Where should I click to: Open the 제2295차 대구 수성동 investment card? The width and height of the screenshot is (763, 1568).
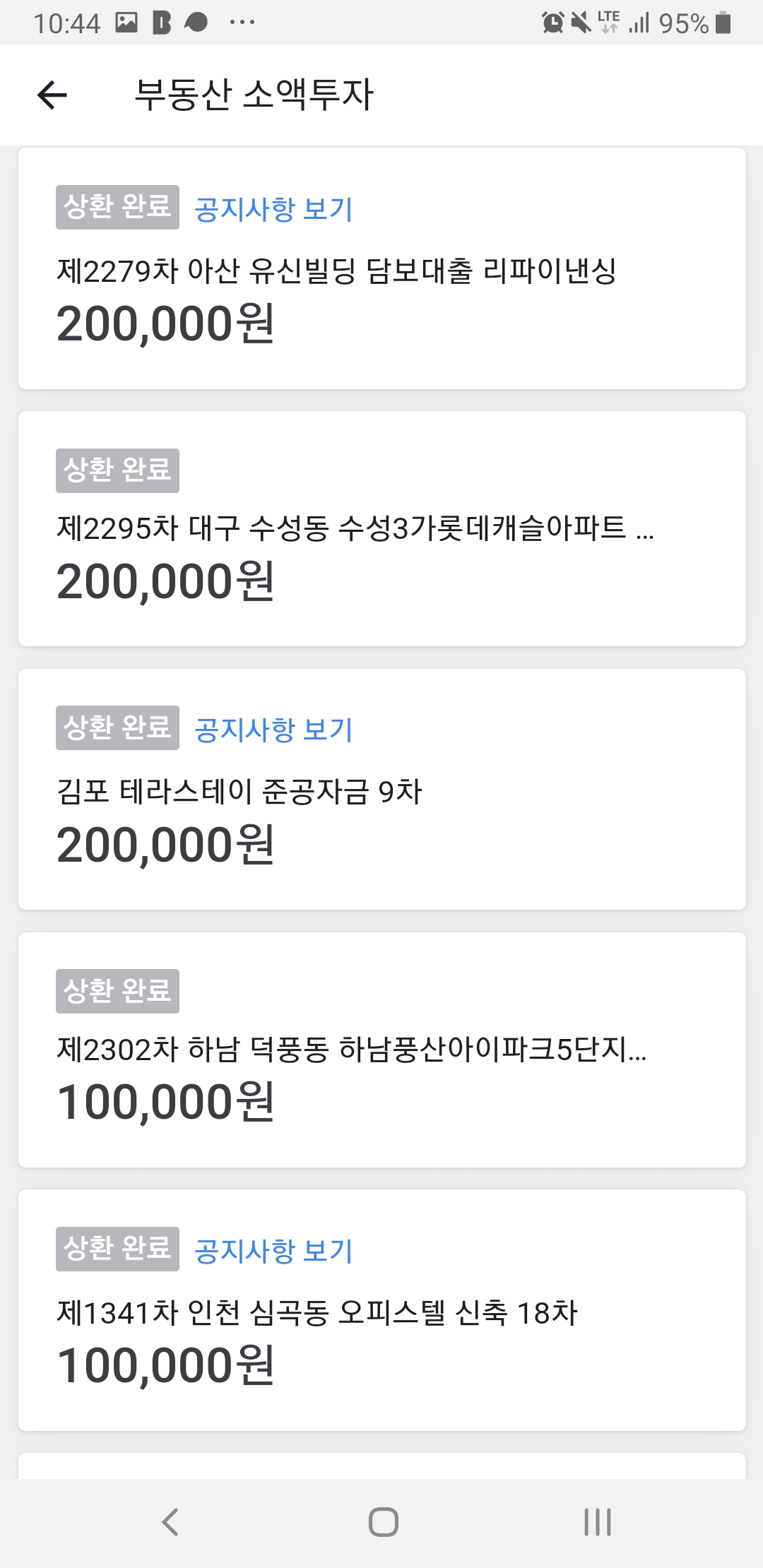[381, 528]
